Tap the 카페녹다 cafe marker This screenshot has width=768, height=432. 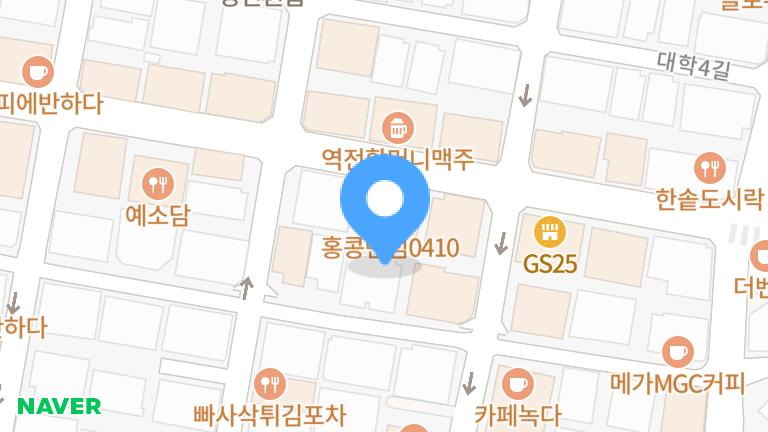[517, 383]
